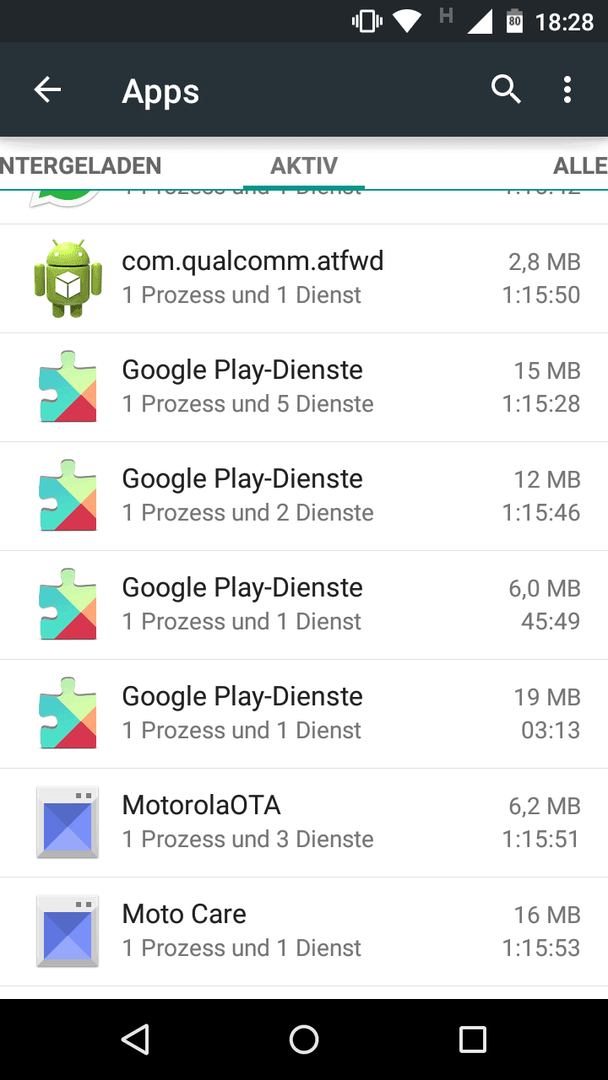The image size is (608, 1080).
Task: Select the Aktiv tab
Action: [x=304, y=165]
